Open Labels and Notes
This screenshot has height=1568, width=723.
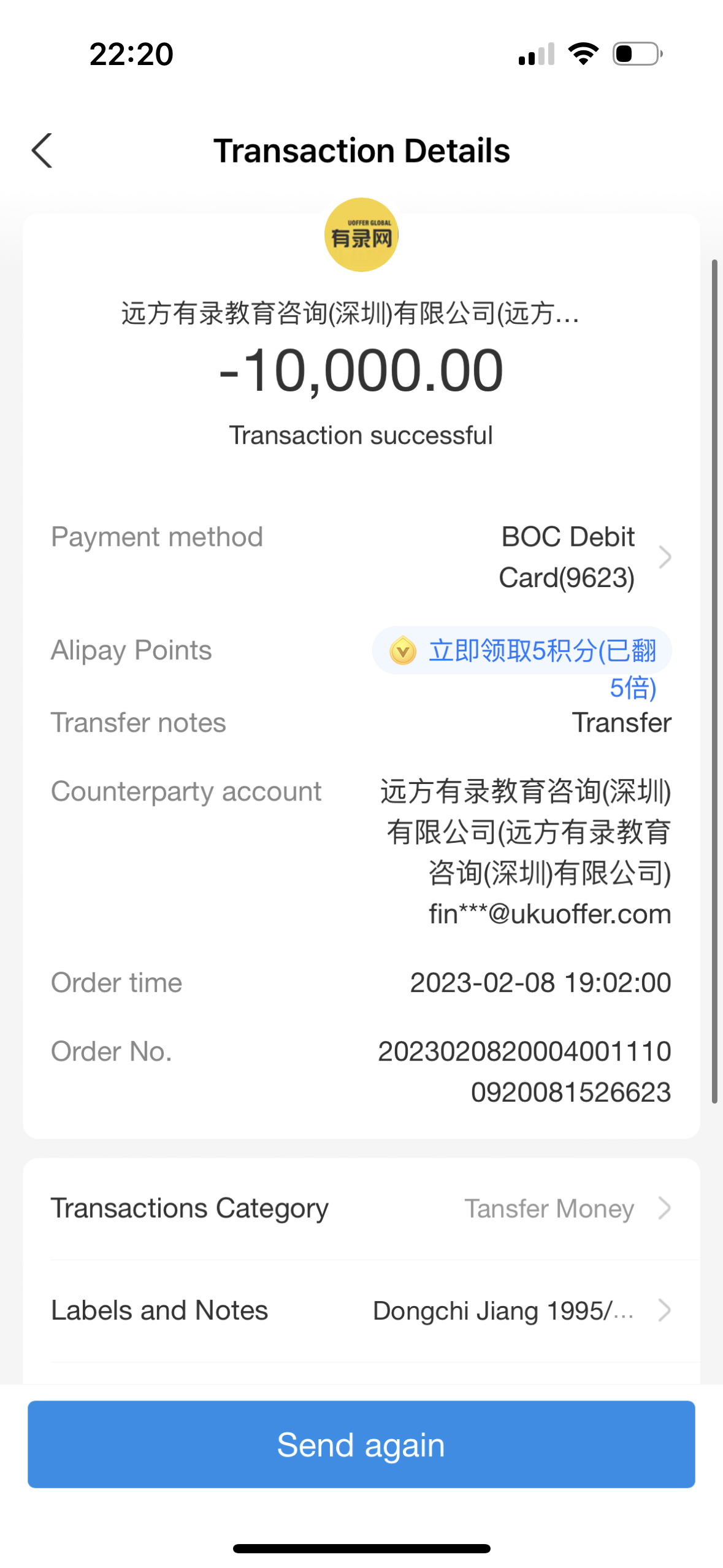click(361, 1310)
